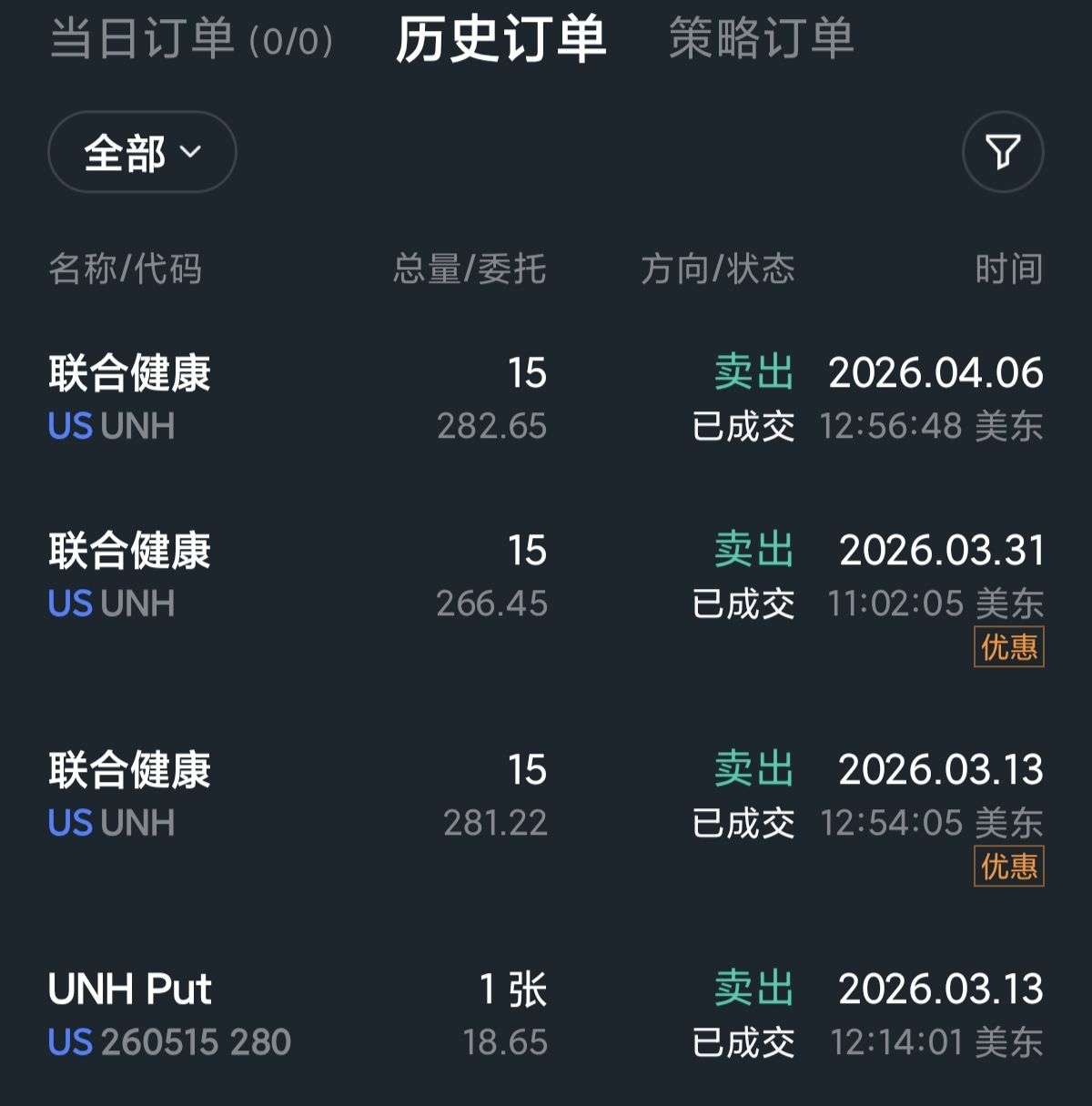Open the 联合健康 order priced 281.22
The height and width of the screenshot is (1106, 1092).
coord(546,797)
